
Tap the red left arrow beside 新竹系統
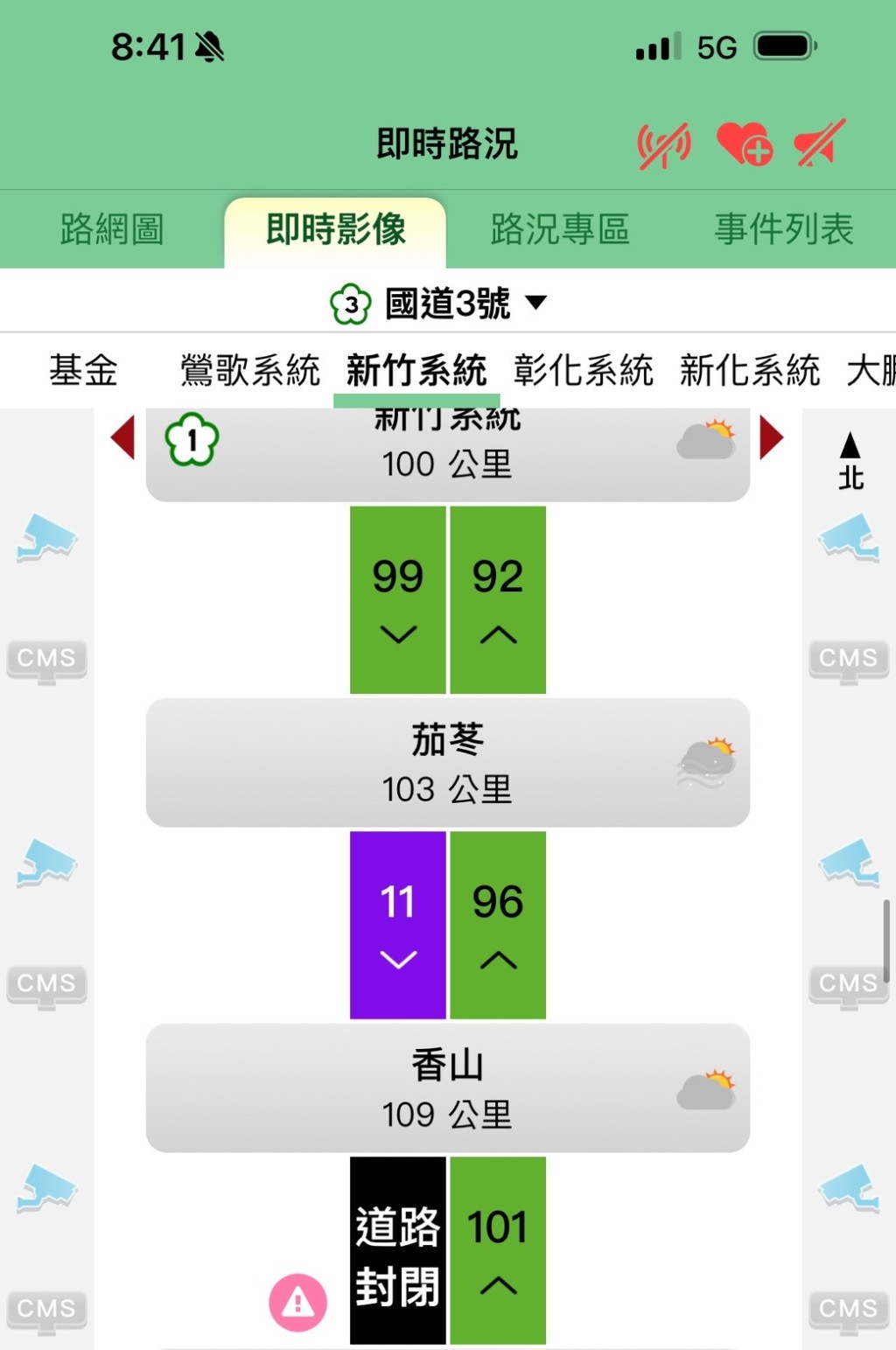(x=123, y=437)
